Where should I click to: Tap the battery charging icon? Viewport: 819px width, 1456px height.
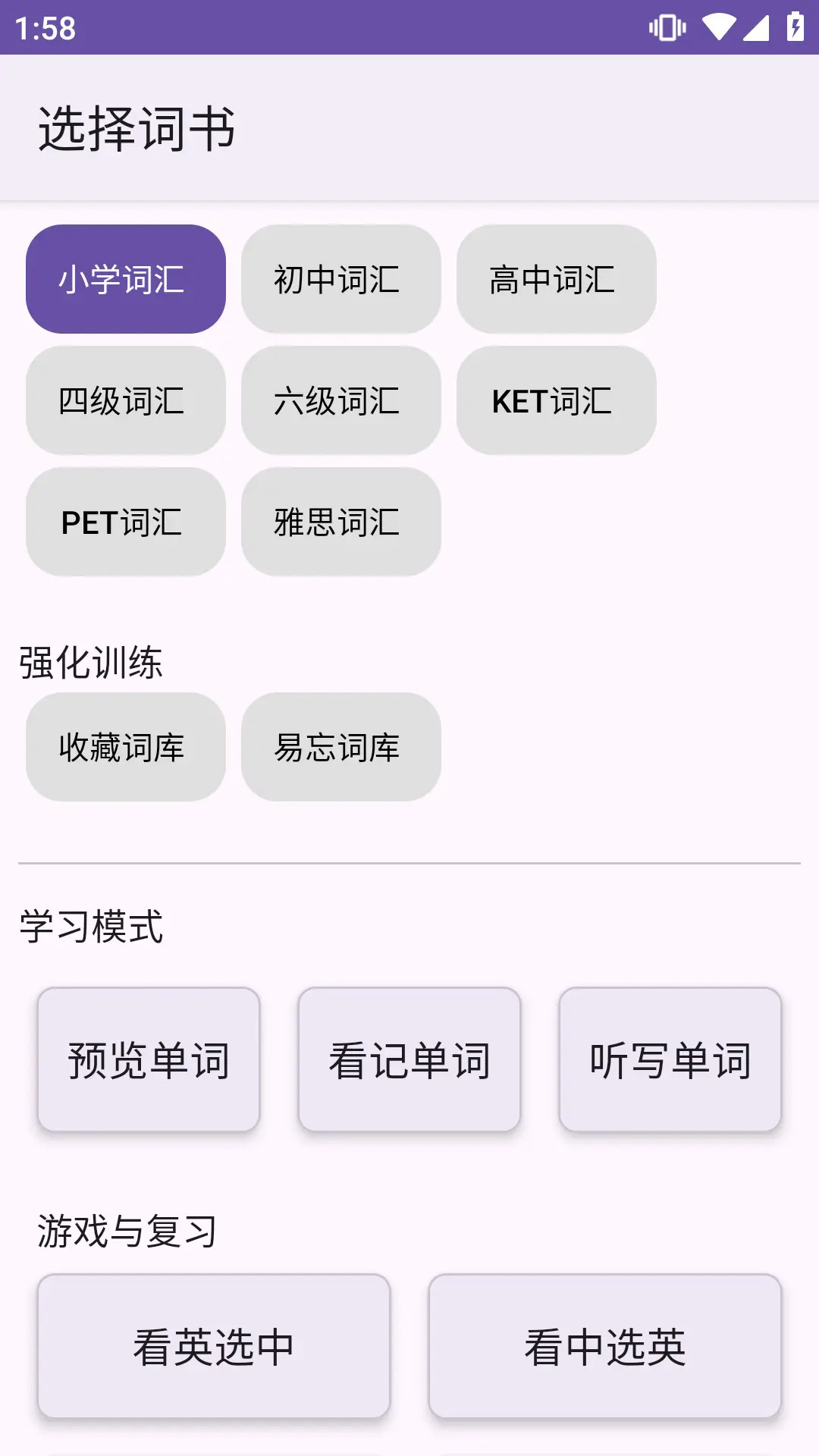pos(794,25)
